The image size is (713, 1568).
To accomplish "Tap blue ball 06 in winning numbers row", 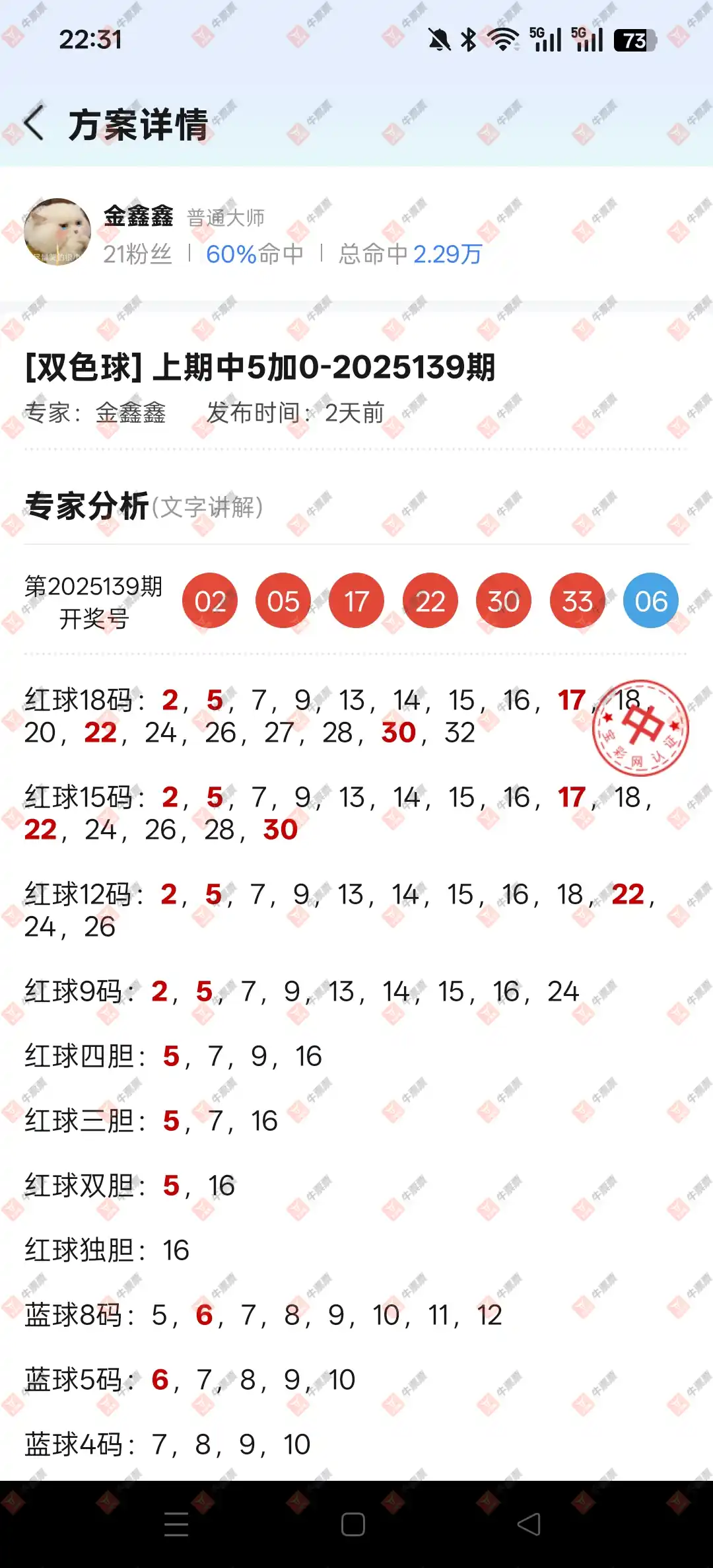I will point(651,600).
